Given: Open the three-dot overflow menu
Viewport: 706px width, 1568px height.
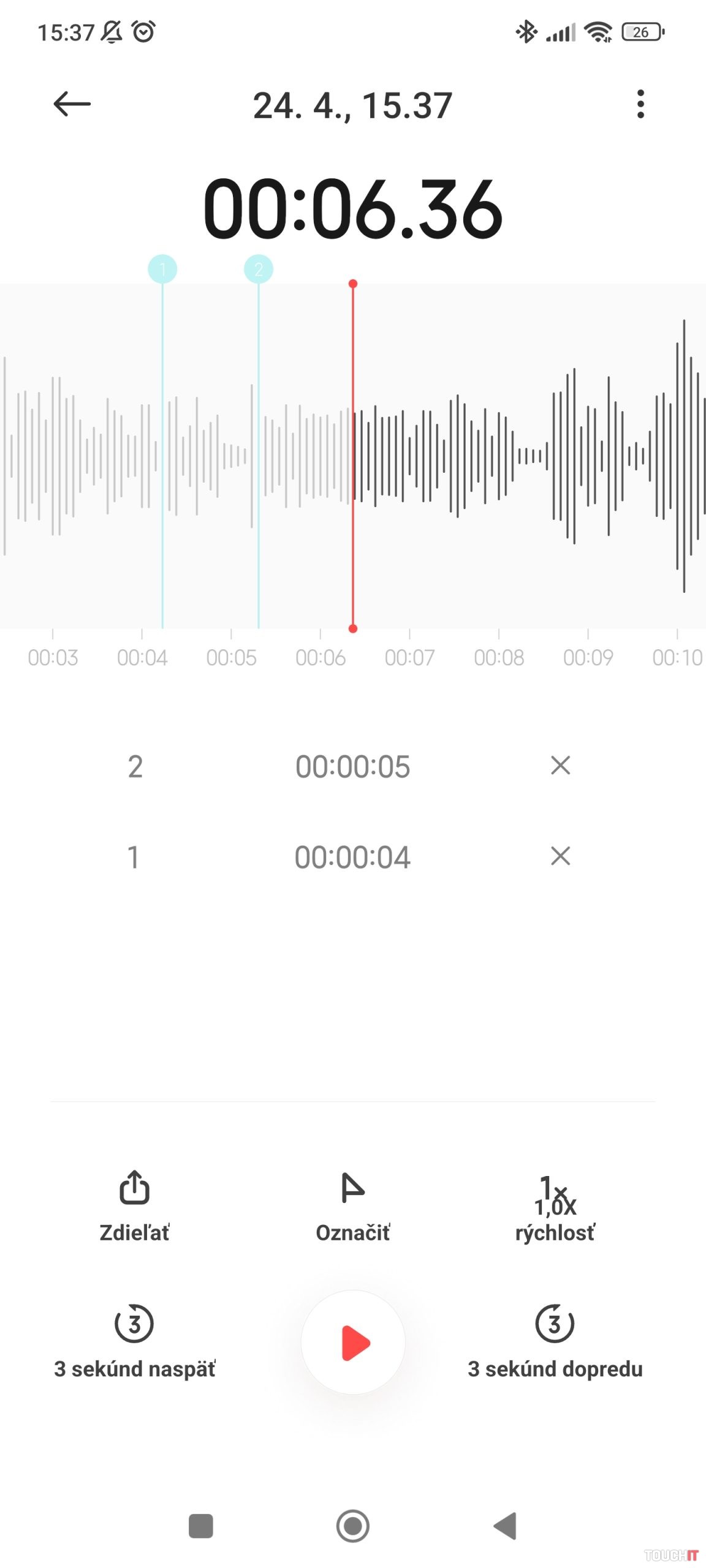Looking at the screenshot, I should point(640,104).
